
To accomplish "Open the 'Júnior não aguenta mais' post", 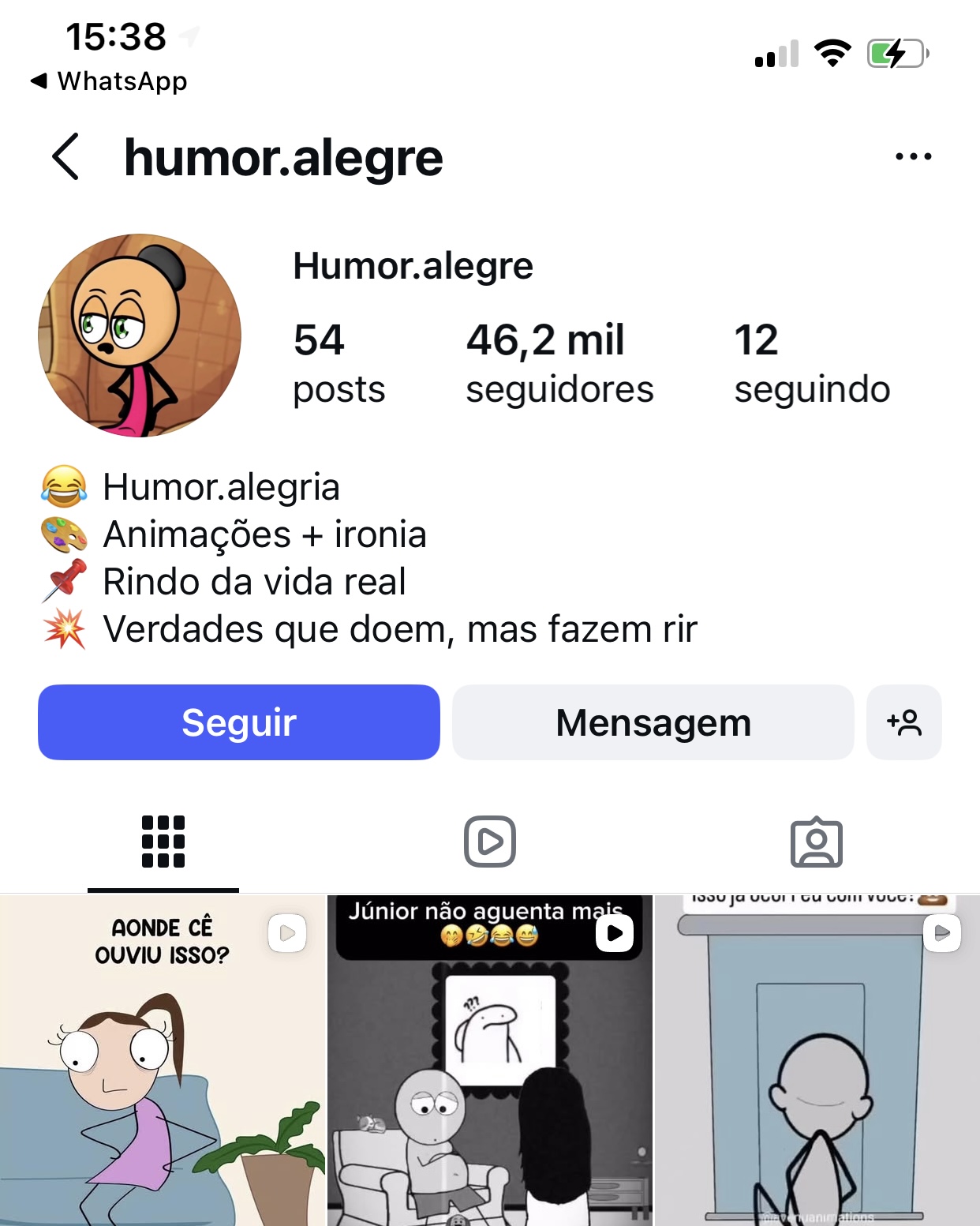I will tap(489, 1062).
